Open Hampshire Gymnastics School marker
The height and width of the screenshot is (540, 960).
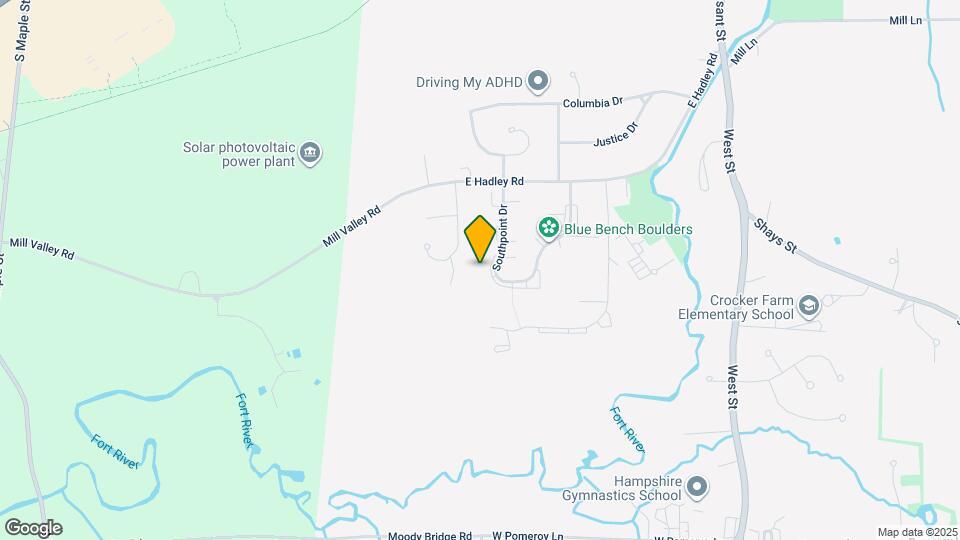[698, 488]
